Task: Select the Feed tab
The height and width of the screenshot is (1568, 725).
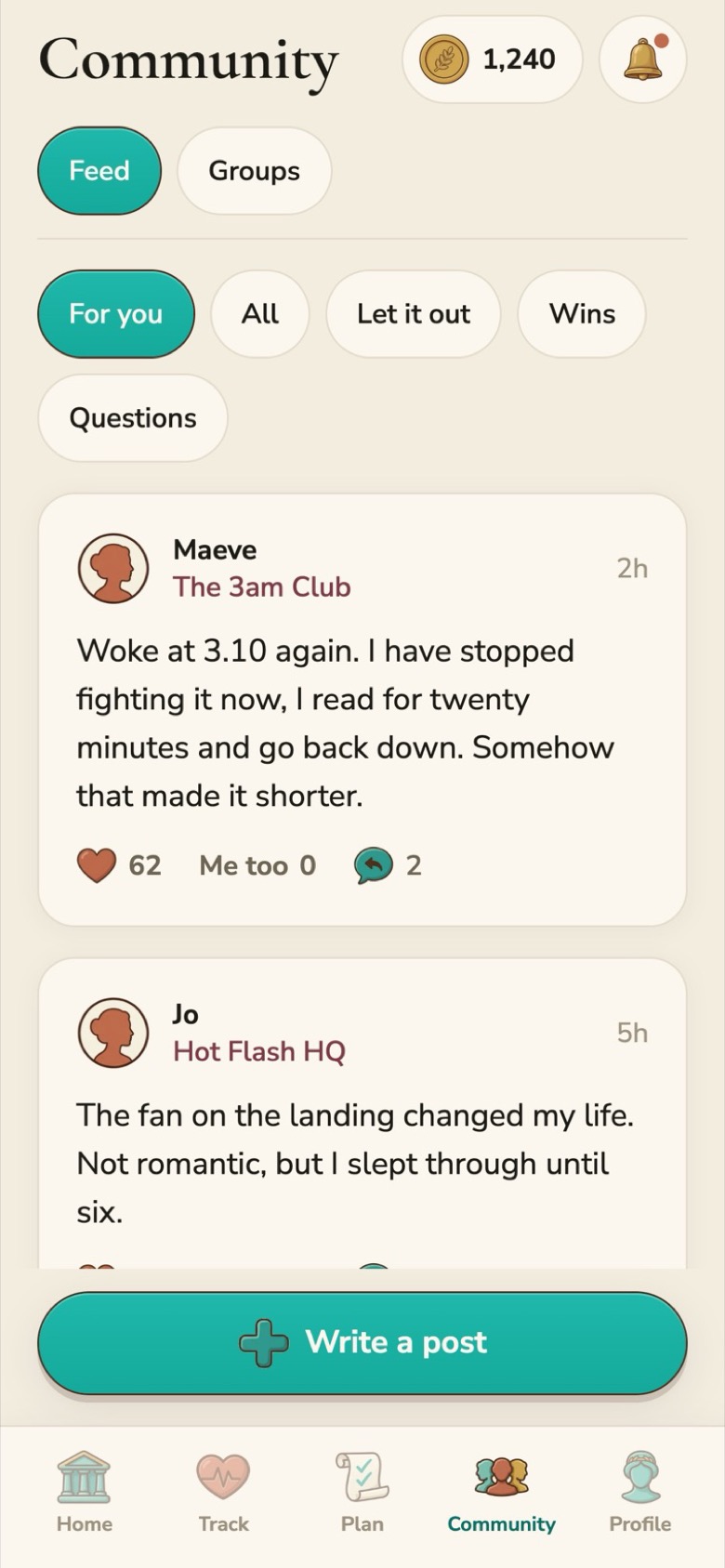Action: pyautogui.click(x=99, y=171)
